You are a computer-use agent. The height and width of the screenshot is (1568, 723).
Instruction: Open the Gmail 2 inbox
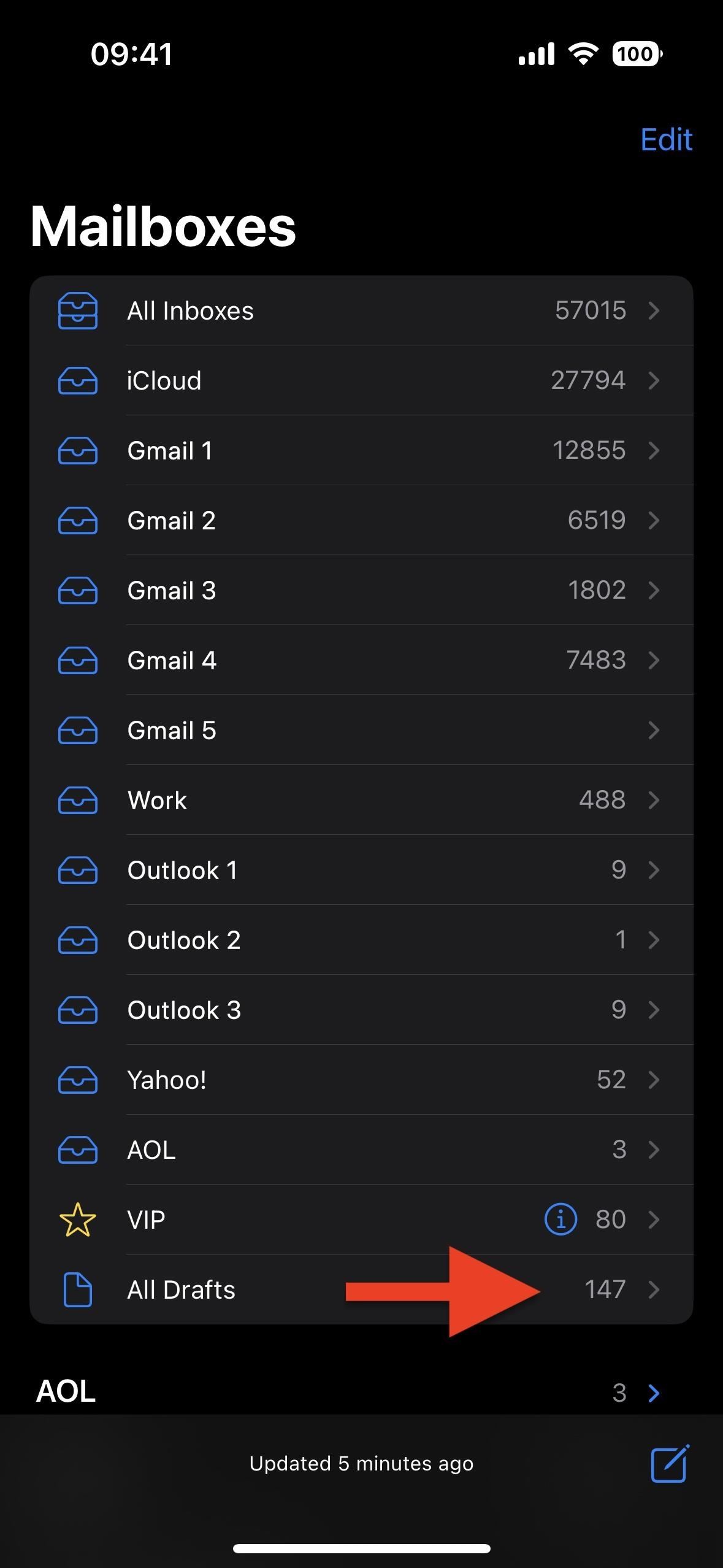click(361, 521)
